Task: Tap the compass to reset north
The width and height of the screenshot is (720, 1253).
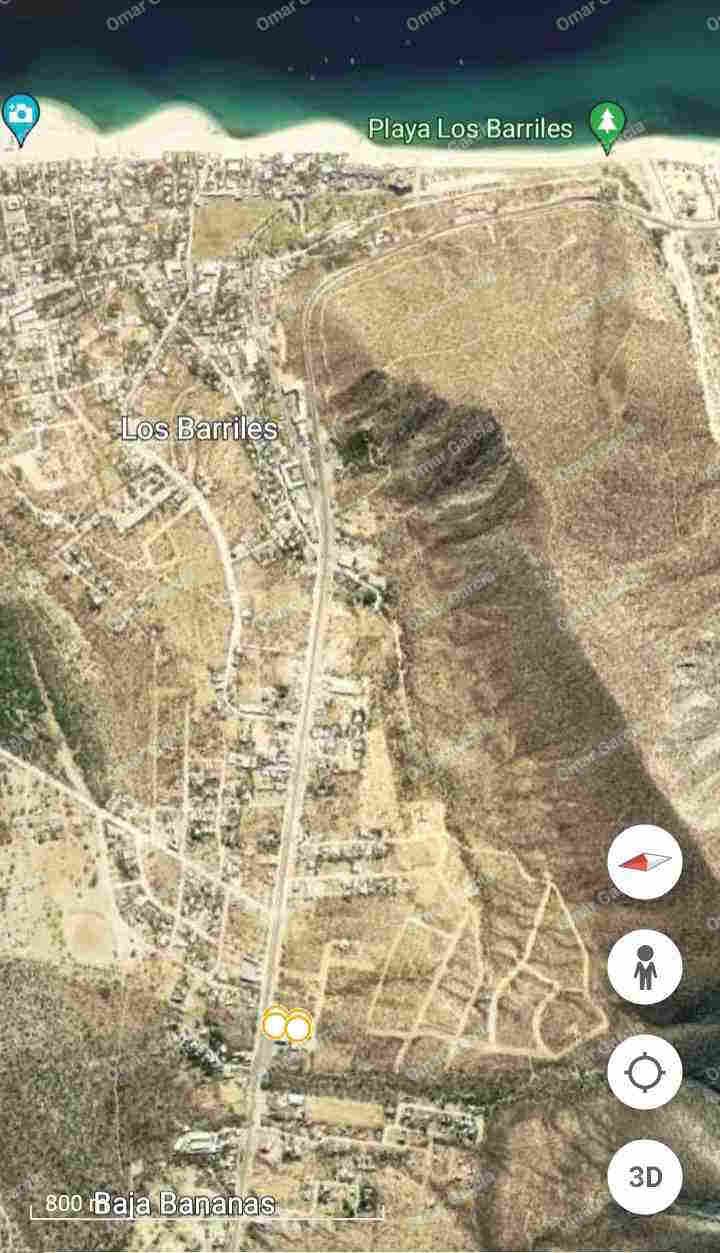Action: (645, 862)
